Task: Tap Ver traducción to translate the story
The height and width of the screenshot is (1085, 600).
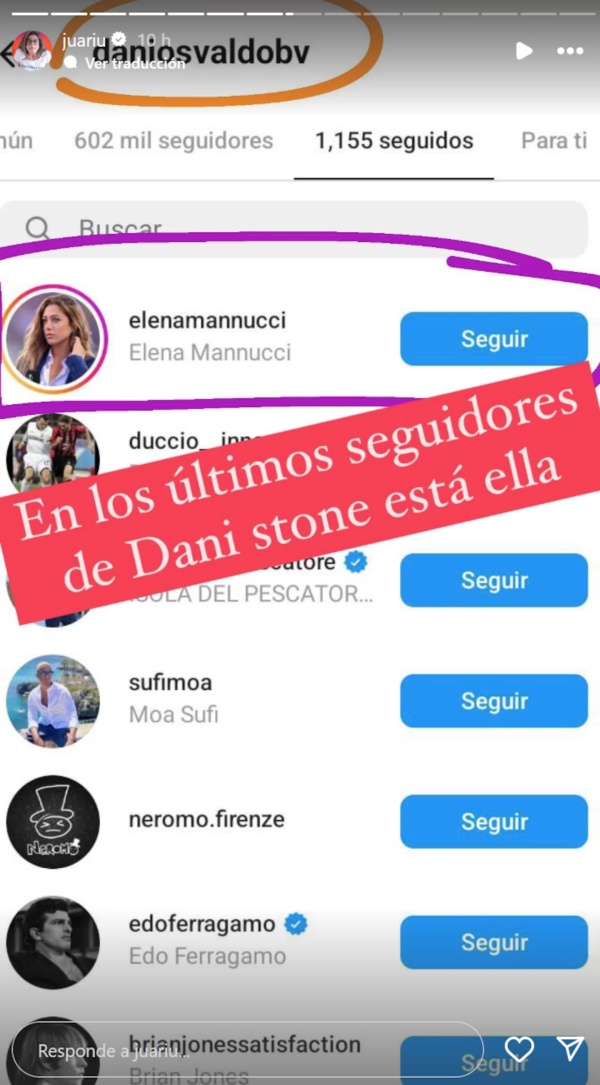Action: pos(135,63)
